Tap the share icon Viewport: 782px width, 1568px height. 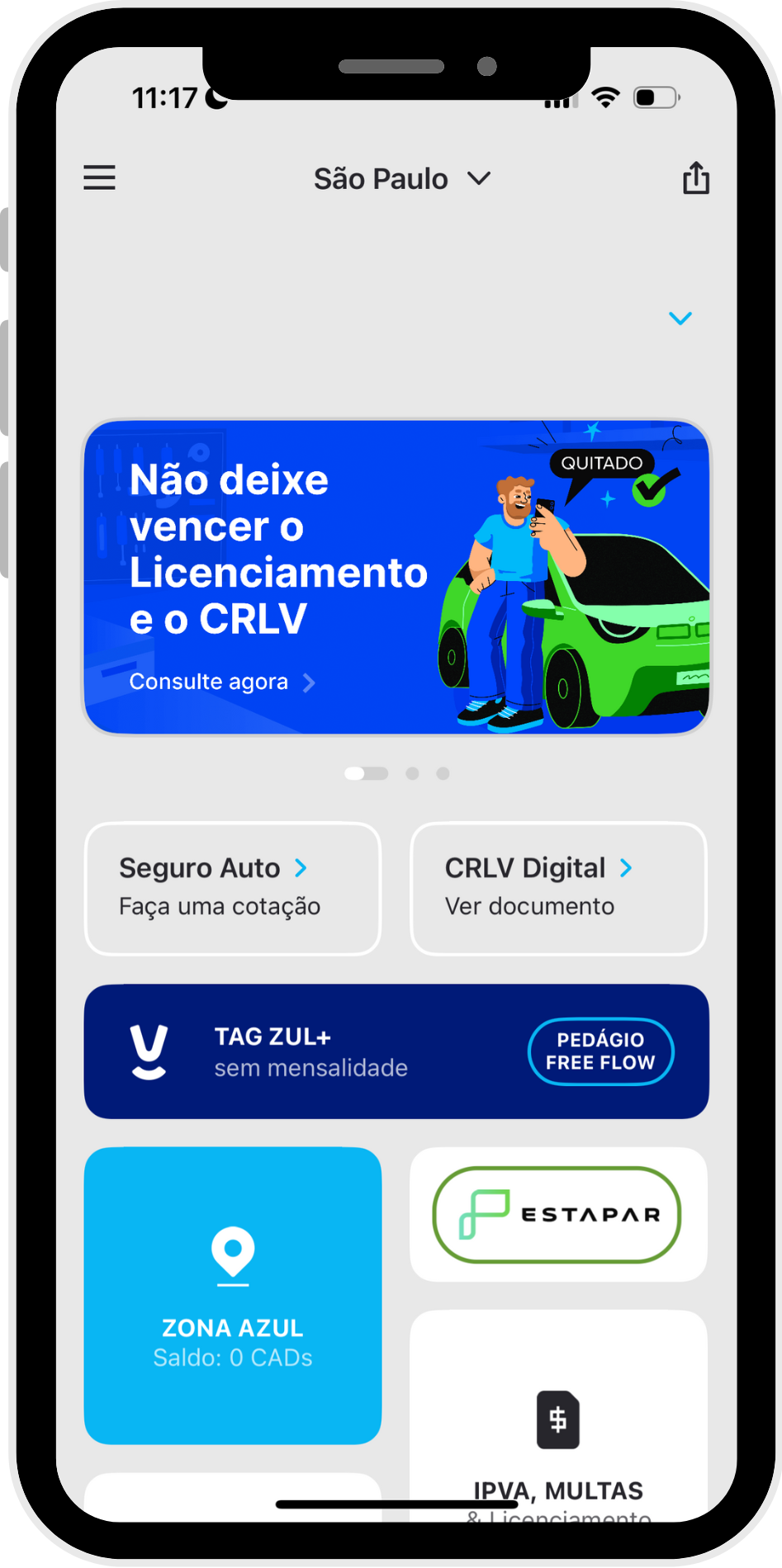pyautogui.click(x=696, y=178)
